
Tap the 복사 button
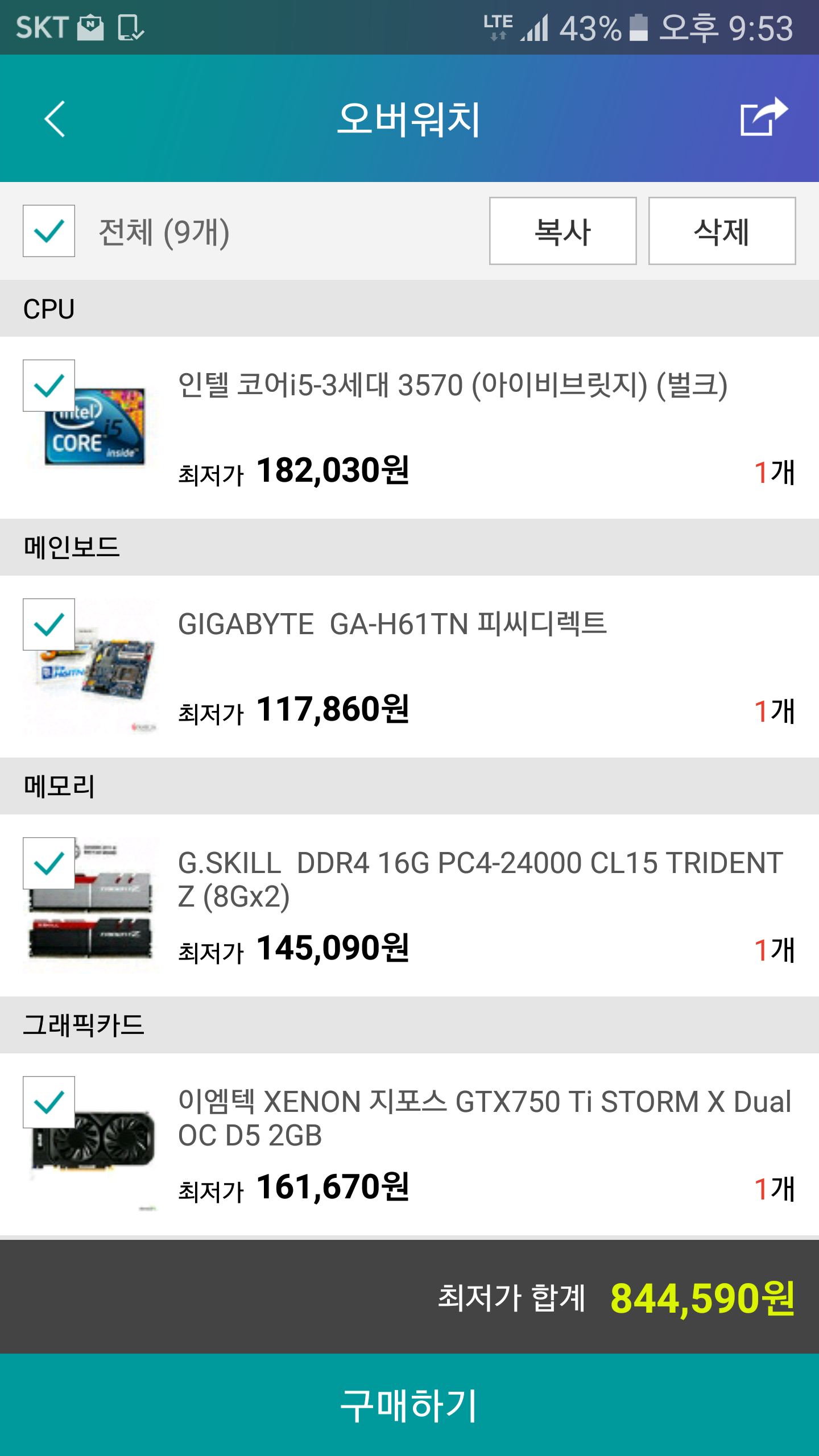(x=562, y=231)
